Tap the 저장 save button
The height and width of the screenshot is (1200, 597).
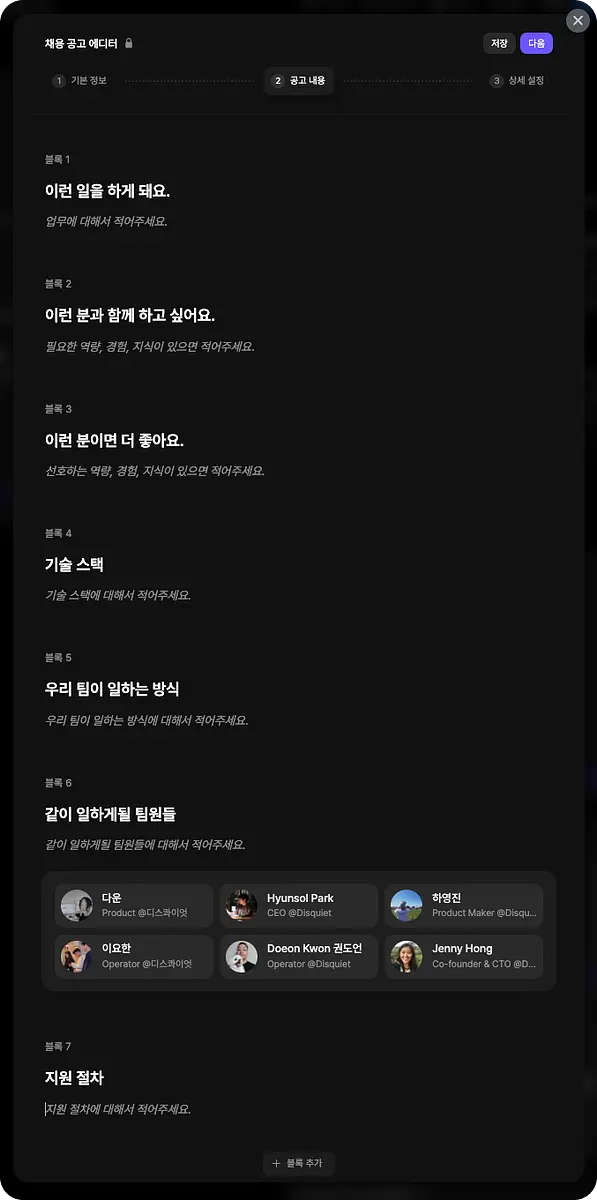pos(499,43)
